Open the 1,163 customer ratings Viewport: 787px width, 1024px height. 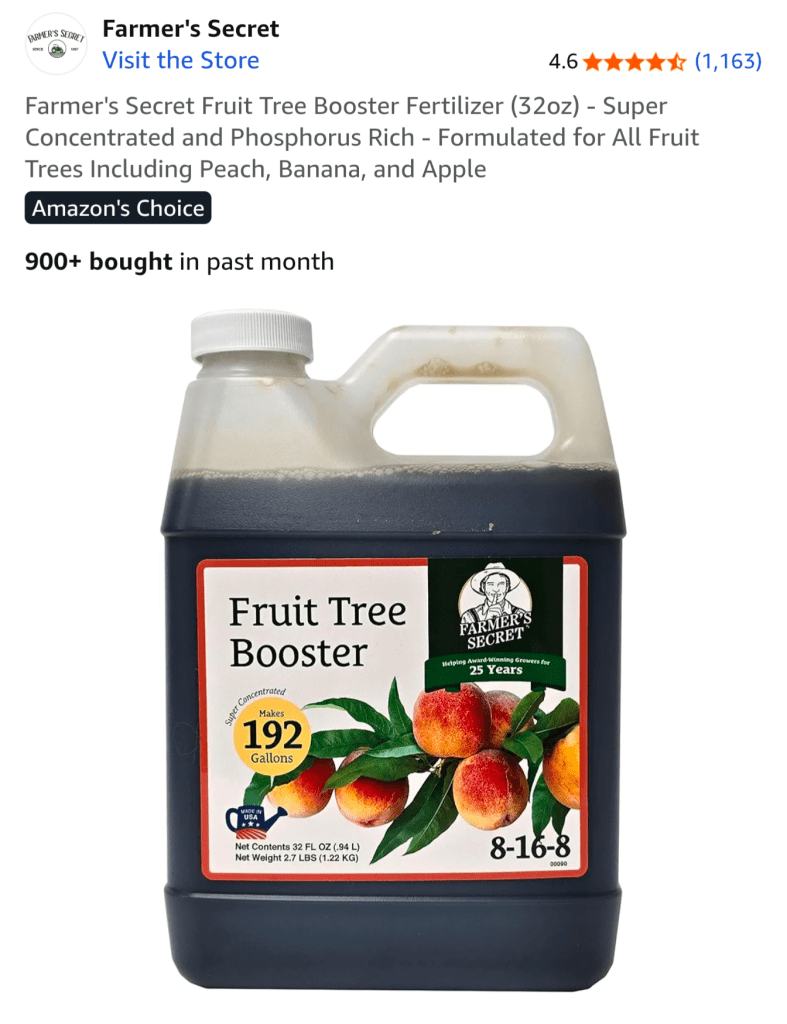727,61
